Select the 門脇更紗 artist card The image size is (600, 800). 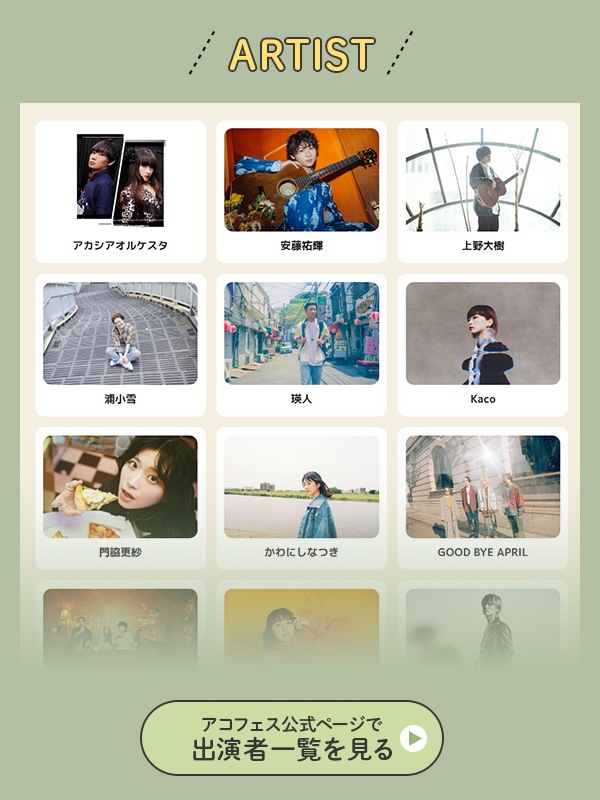[120, 497]
